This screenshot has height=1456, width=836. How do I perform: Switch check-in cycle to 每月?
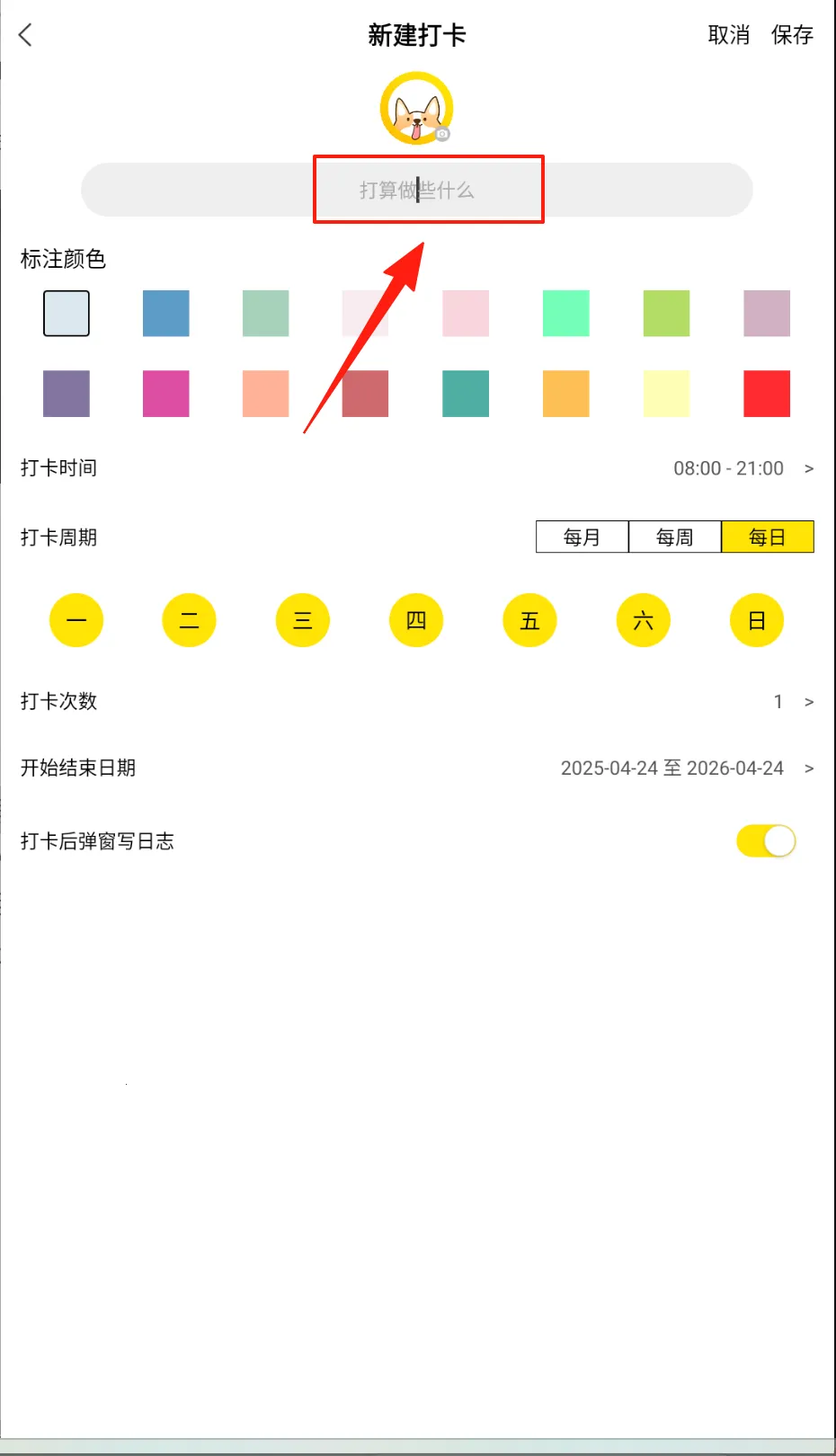click(581, 537)
